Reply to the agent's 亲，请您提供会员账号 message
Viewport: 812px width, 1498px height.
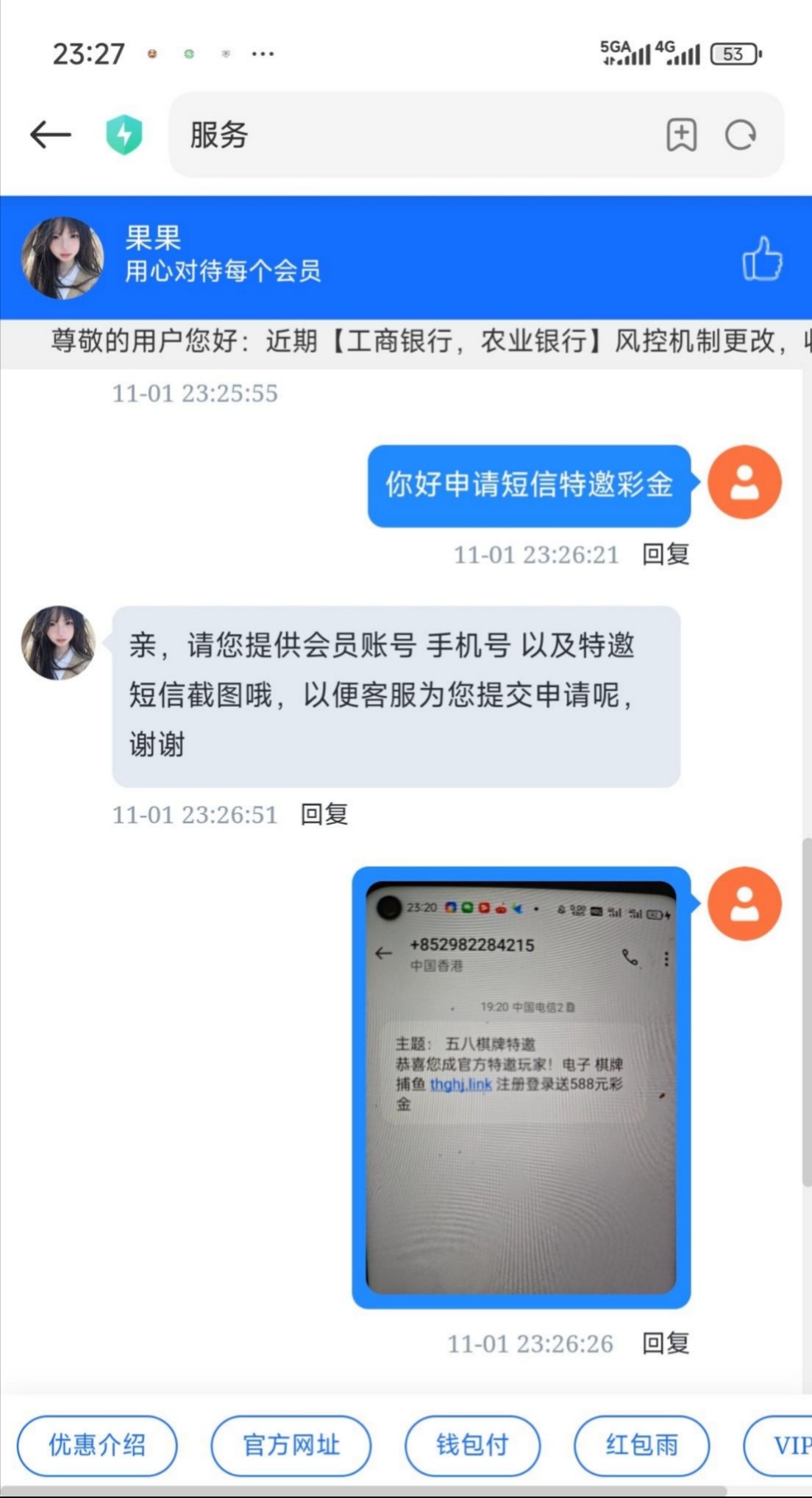click(324, 814)
